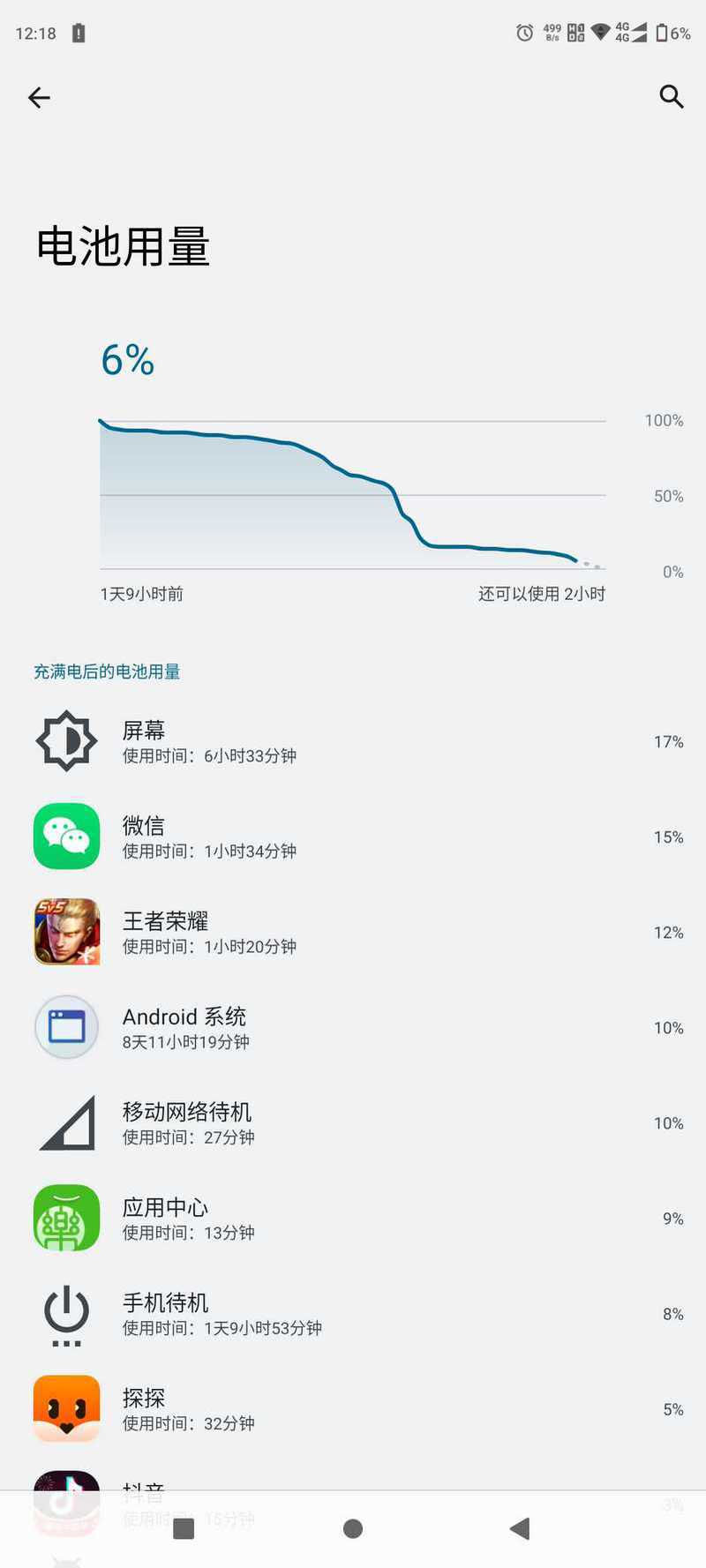
Task: Select the 移动网络待机 row
Action: 353,1122
